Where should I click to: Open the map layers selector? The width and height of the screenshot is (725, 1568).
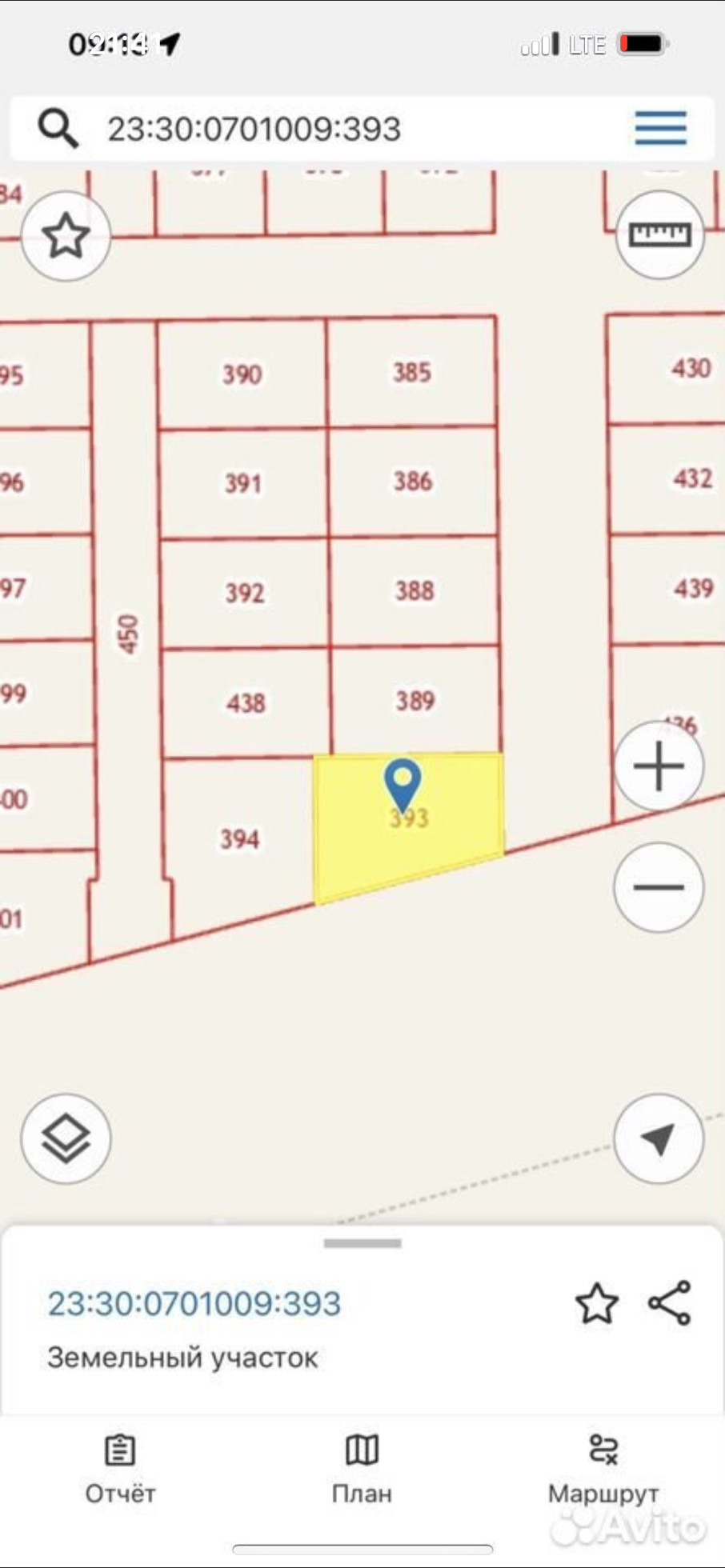click(x=66, y=1138)
